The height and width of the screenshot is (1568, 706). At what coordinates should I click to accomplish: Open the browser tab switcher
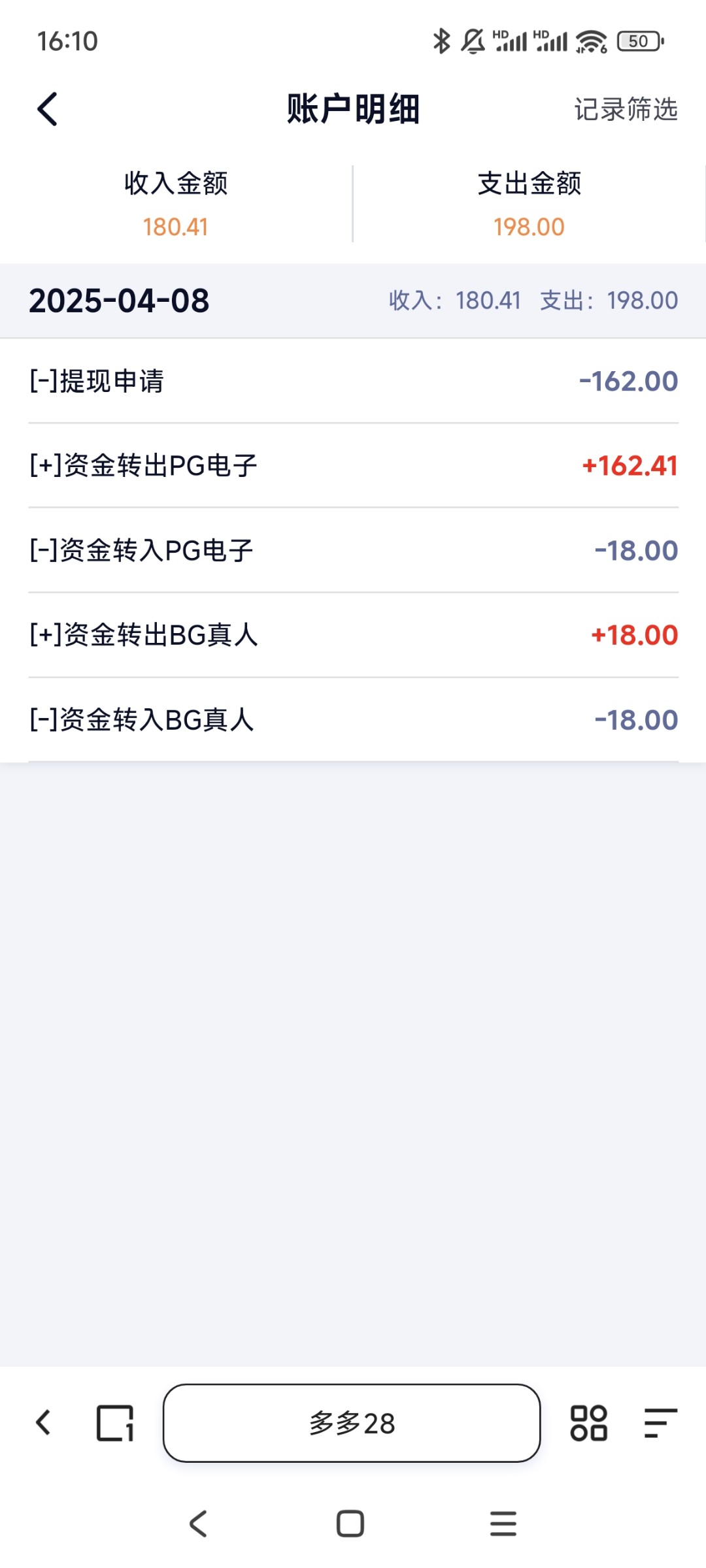pyautogui.click(x=115, y=1423)
